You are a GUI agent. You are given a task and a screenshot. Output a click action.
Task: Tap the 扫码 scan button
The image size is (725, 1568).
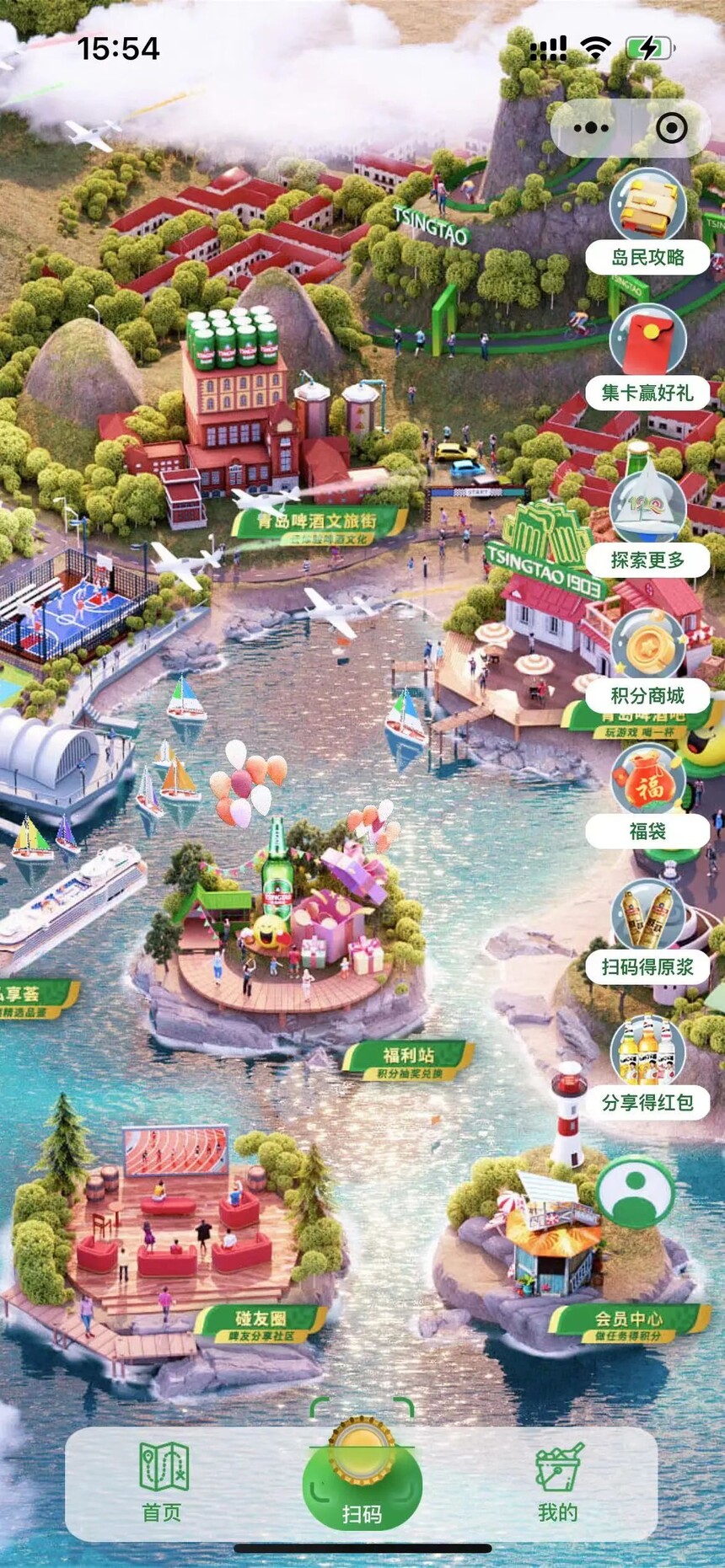[362, 1481]
